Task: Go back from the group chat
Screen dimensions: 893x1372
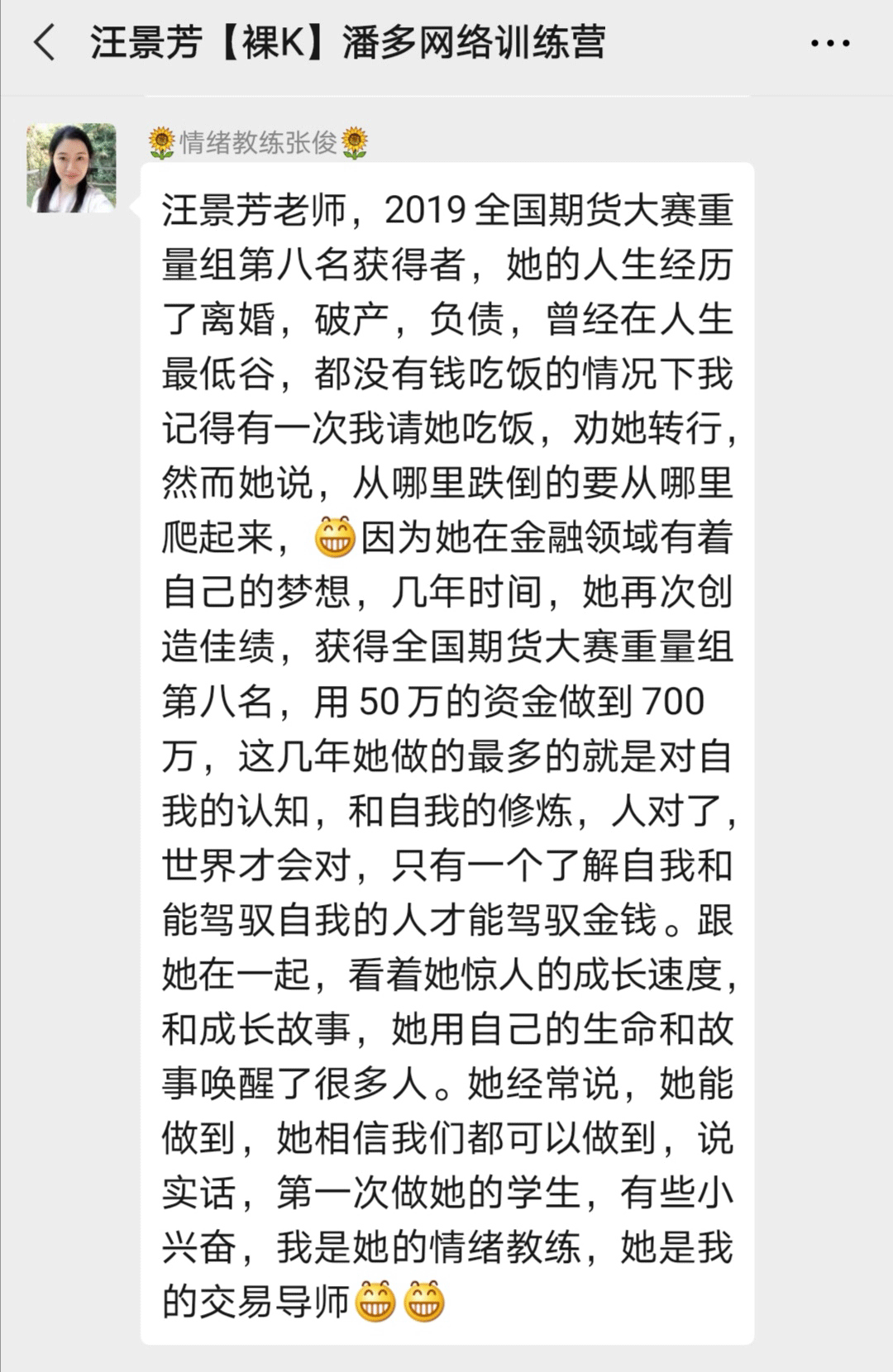Action: [45, 42]
